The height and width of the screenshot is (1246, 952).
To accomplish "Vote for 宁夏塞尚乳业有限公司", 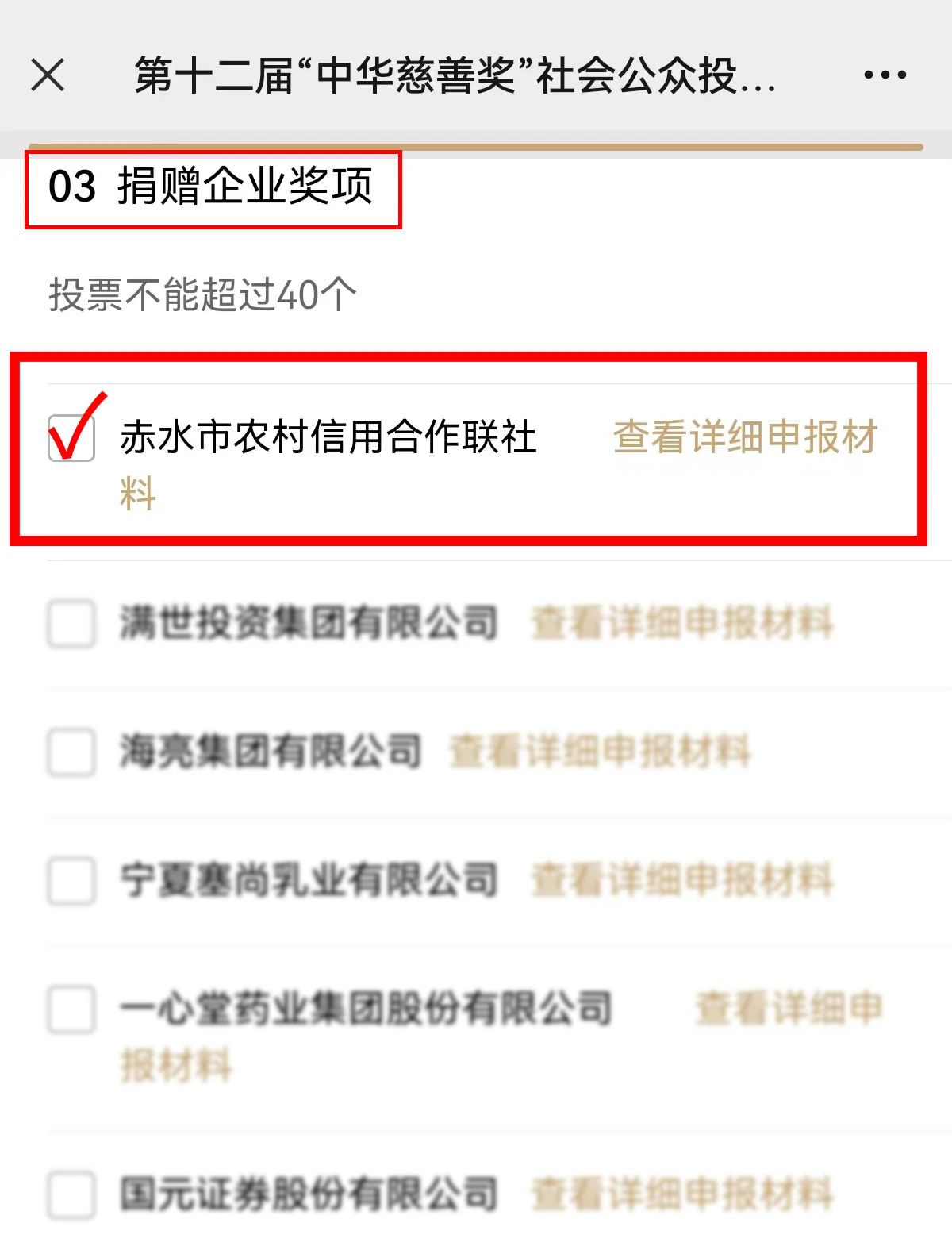I will pyautogui.click(x=71, y=880).
